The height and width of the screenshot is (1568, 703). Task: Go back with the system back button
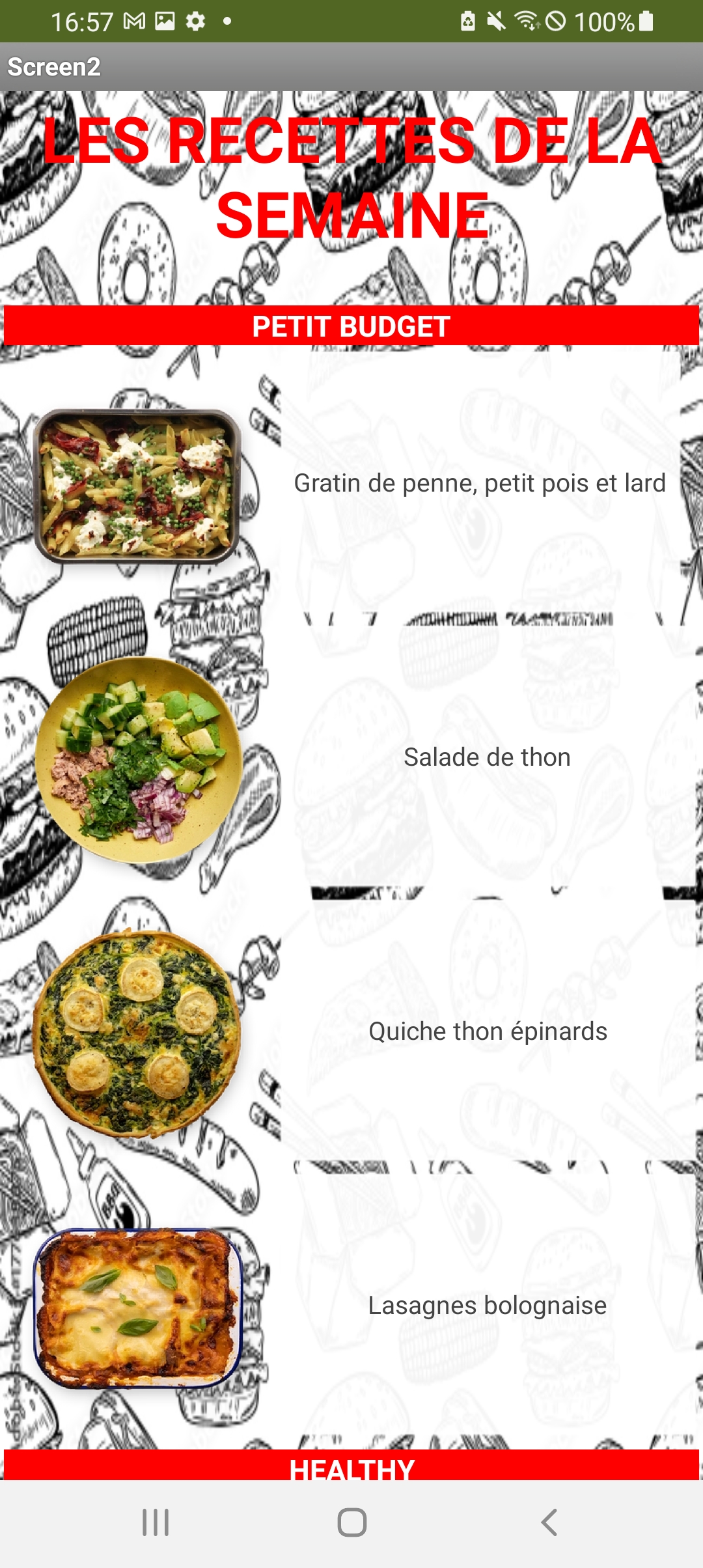(549, 1522)
